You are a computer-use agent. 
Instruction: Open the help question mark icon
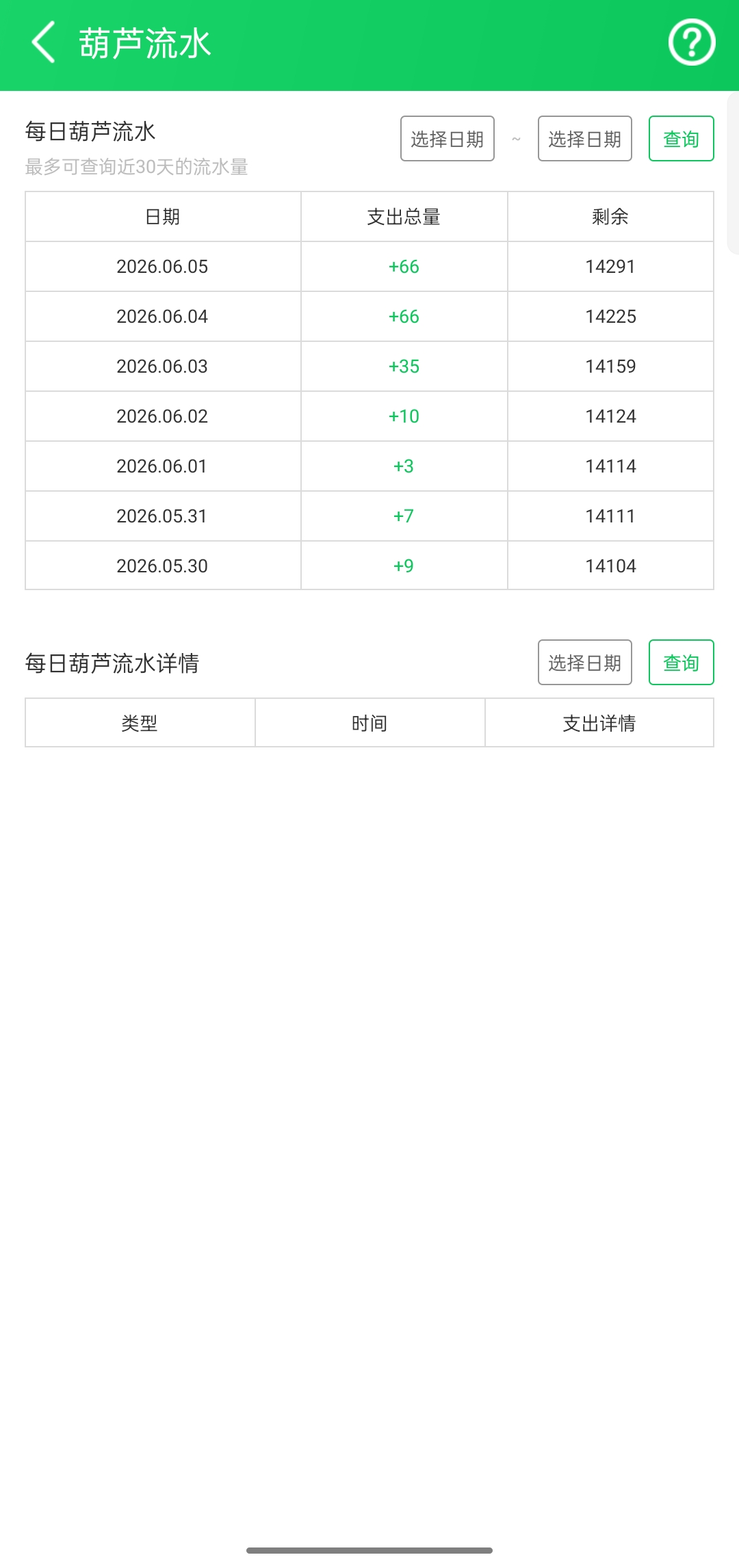point(692,42)
